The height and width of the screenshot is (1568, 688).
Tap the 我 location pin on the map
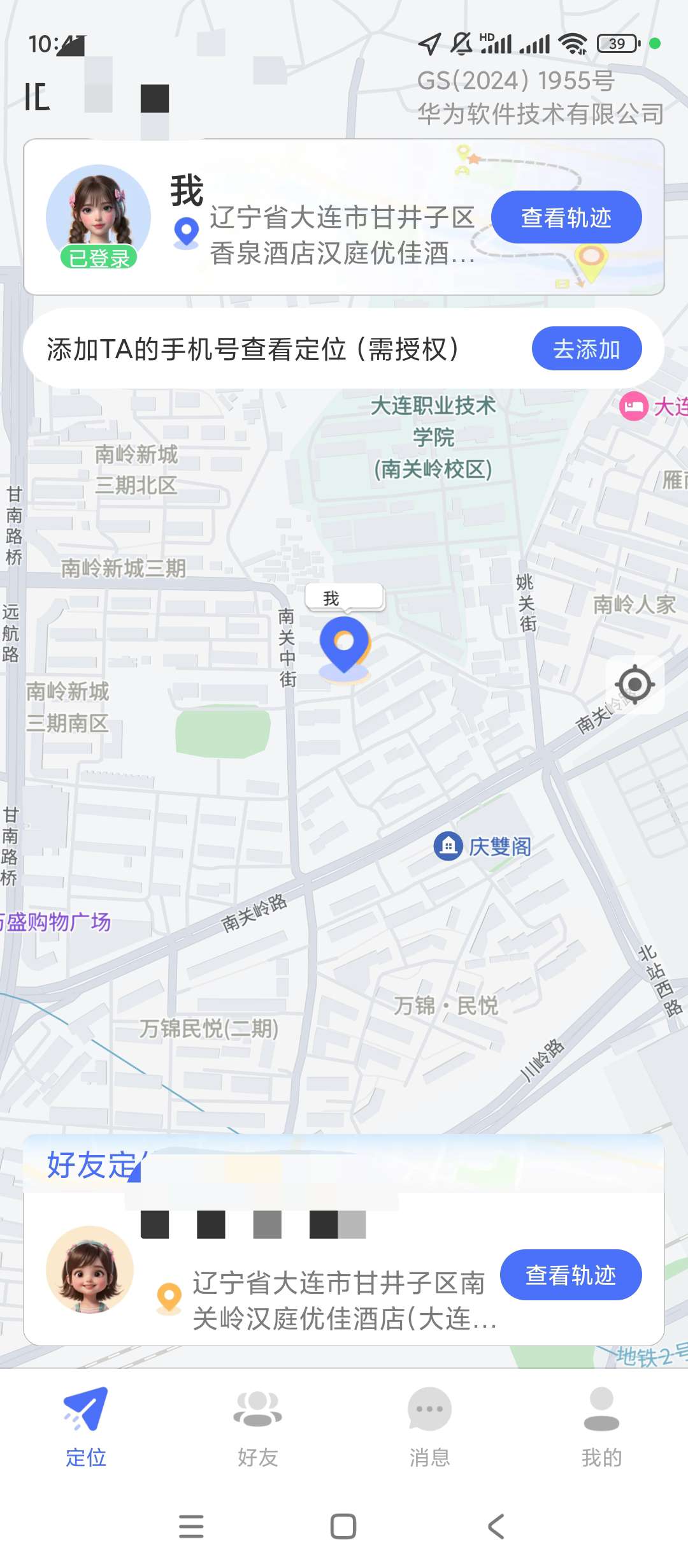(345, 645)
